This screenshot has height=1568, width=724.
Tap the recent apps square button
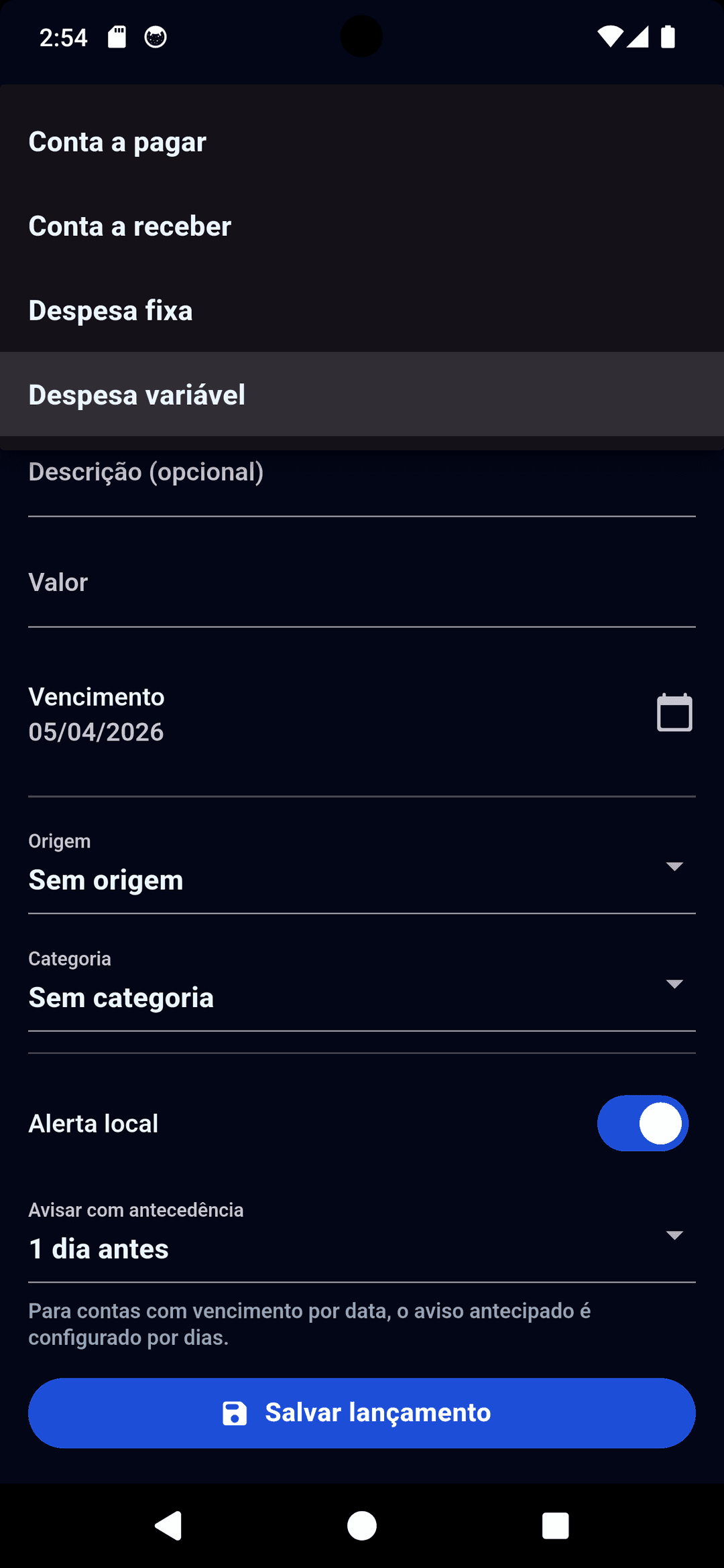555,1526
